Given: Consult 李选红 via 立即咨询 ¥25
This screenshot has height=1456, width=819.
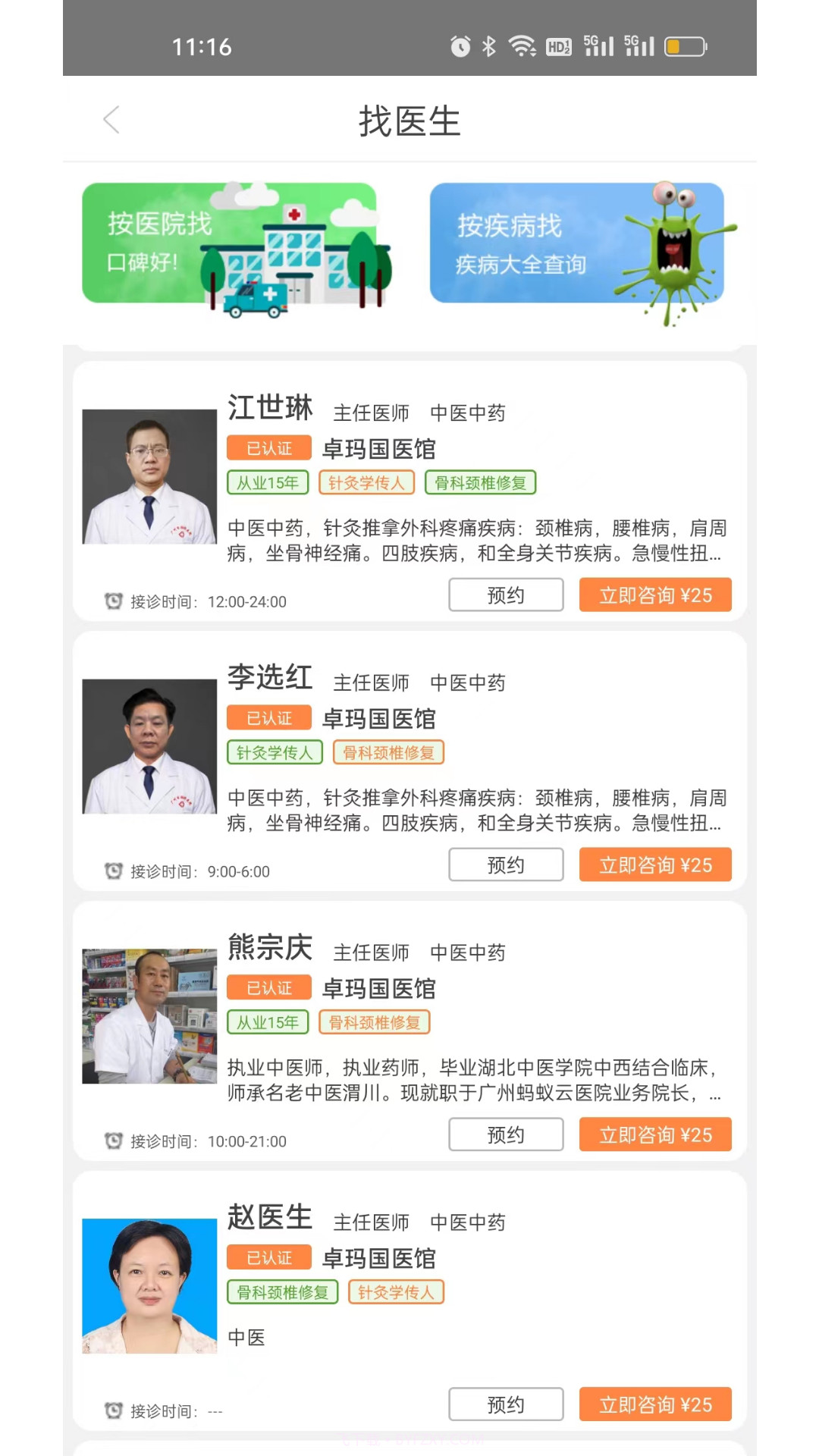Looking at the screenshot, I should point(655,865).
